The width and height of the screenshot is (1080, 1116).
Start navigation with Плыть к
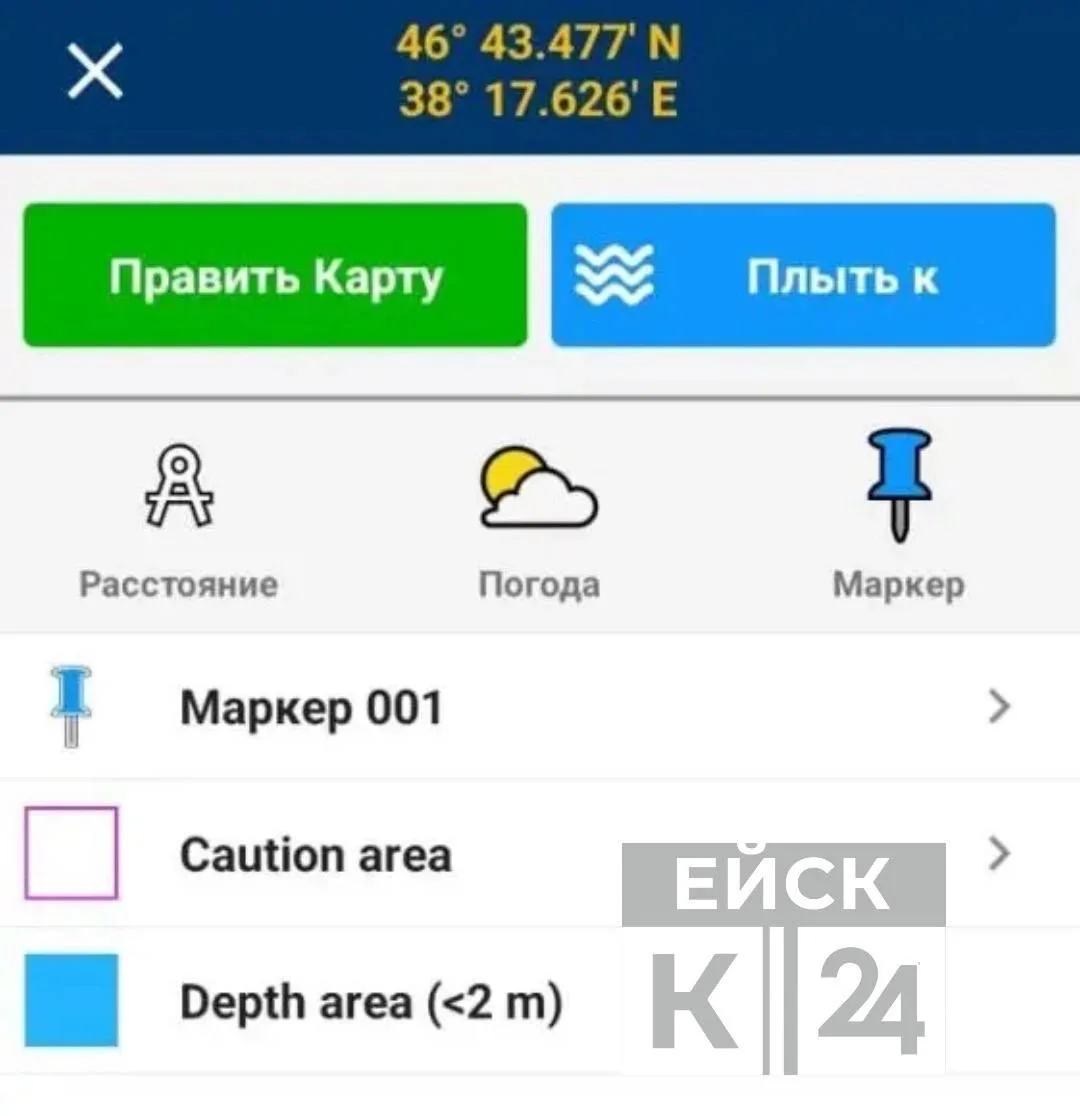803,276
